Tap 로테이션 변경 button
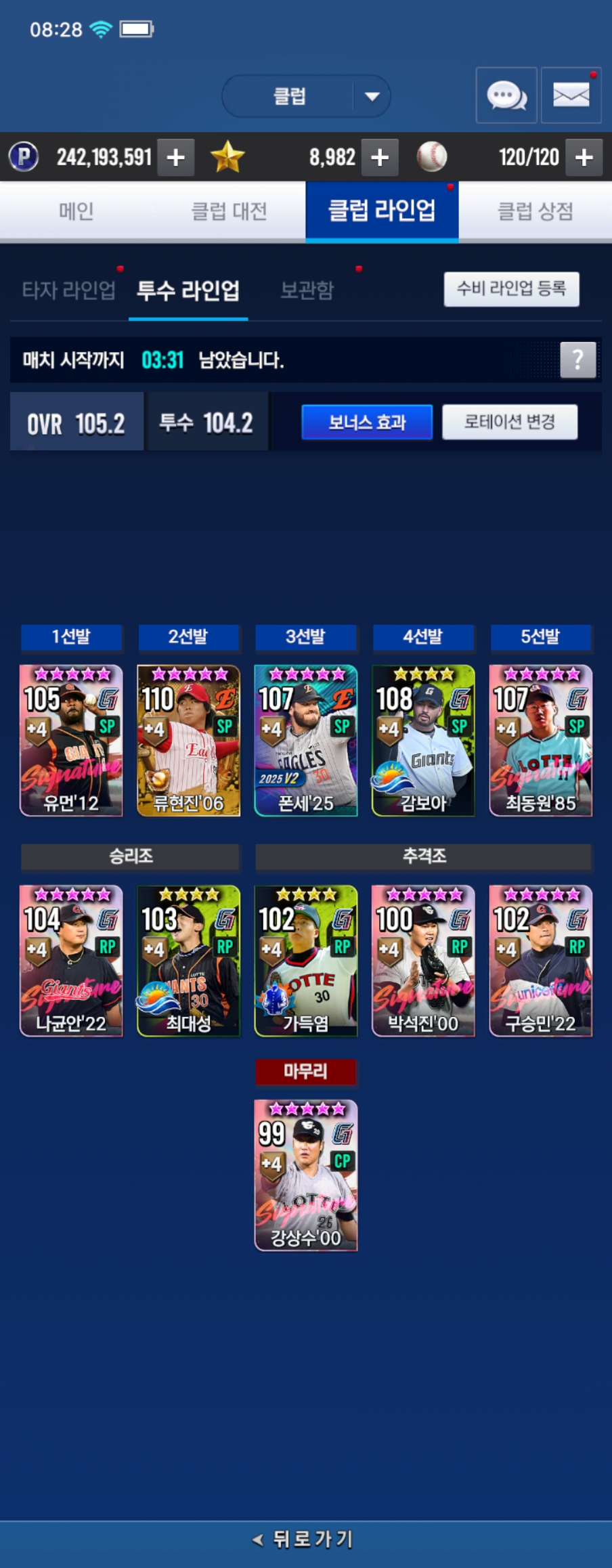 509,422
